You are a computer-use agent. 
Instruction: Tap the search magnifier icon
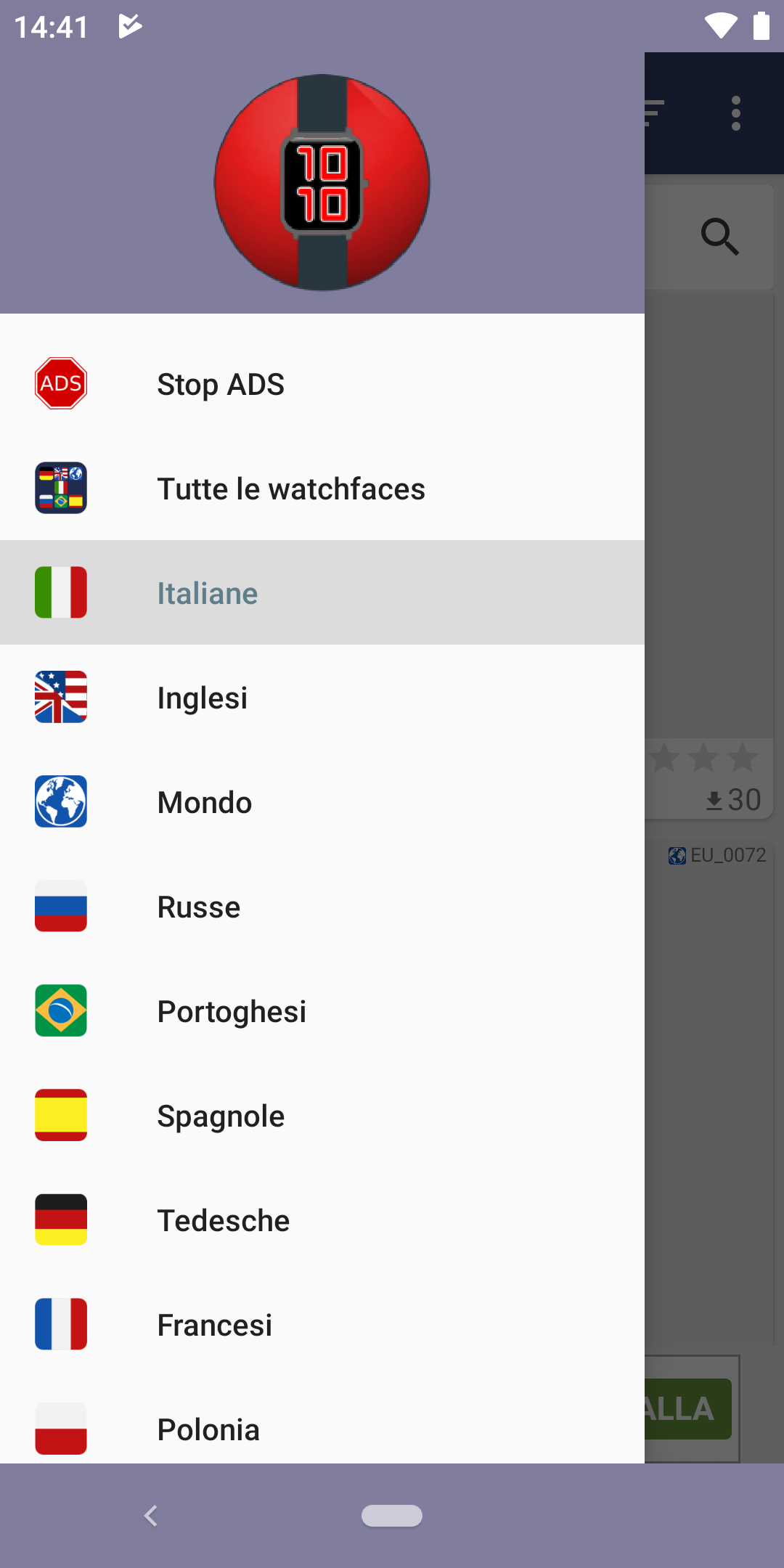coord(719,237)
